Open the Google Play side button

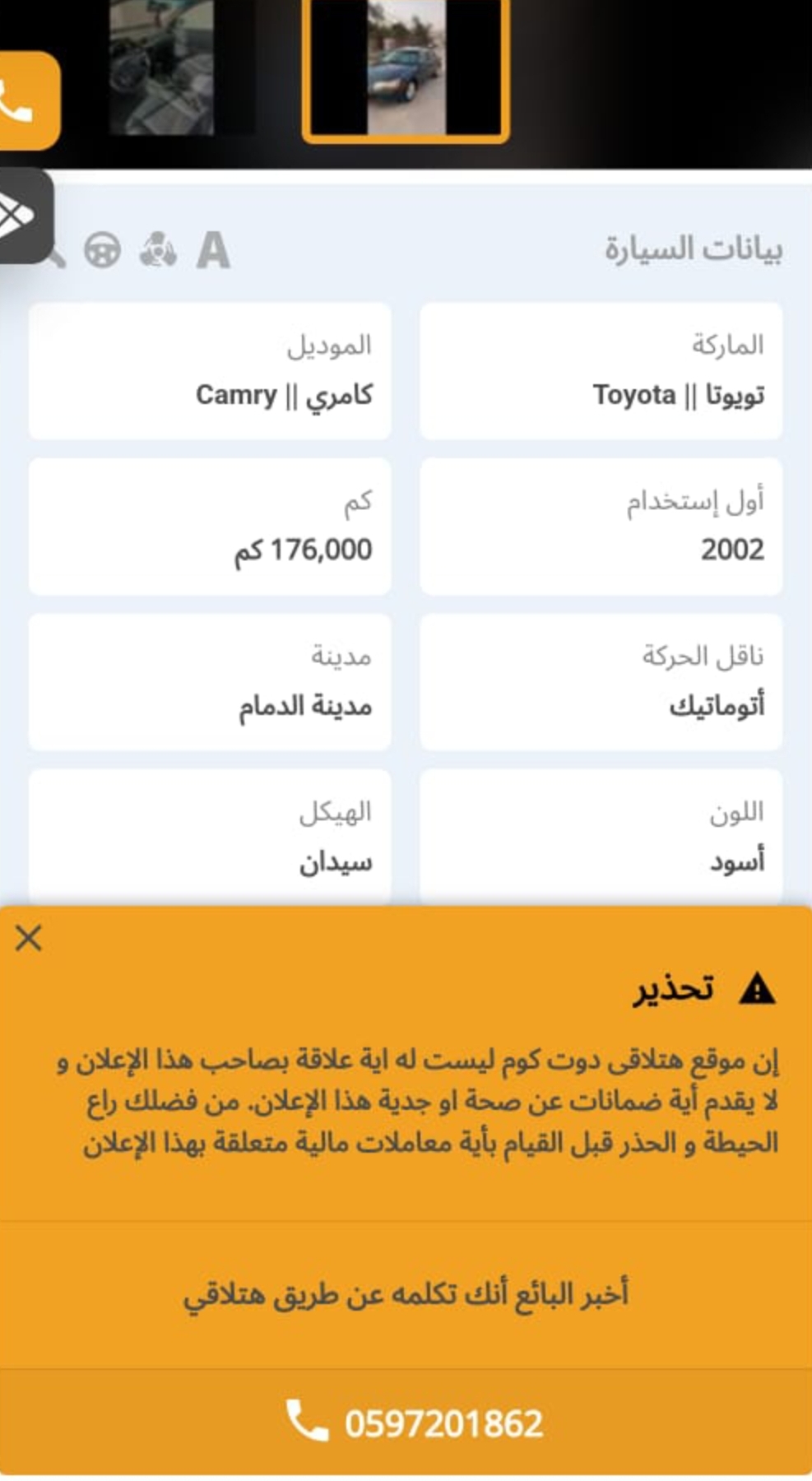25,216
